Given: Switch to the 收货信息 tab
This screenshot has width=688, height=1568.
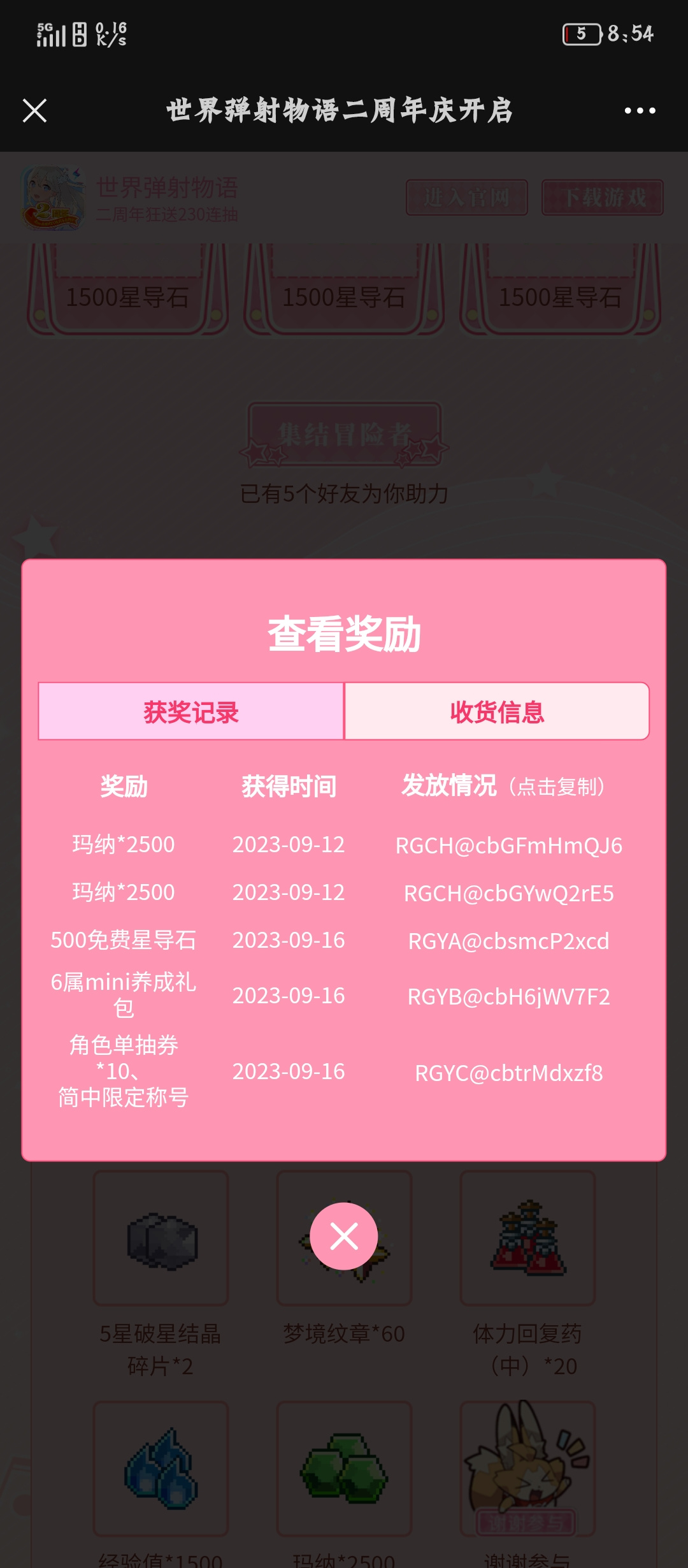Looking at the screenshot, I should click(497, 711).
